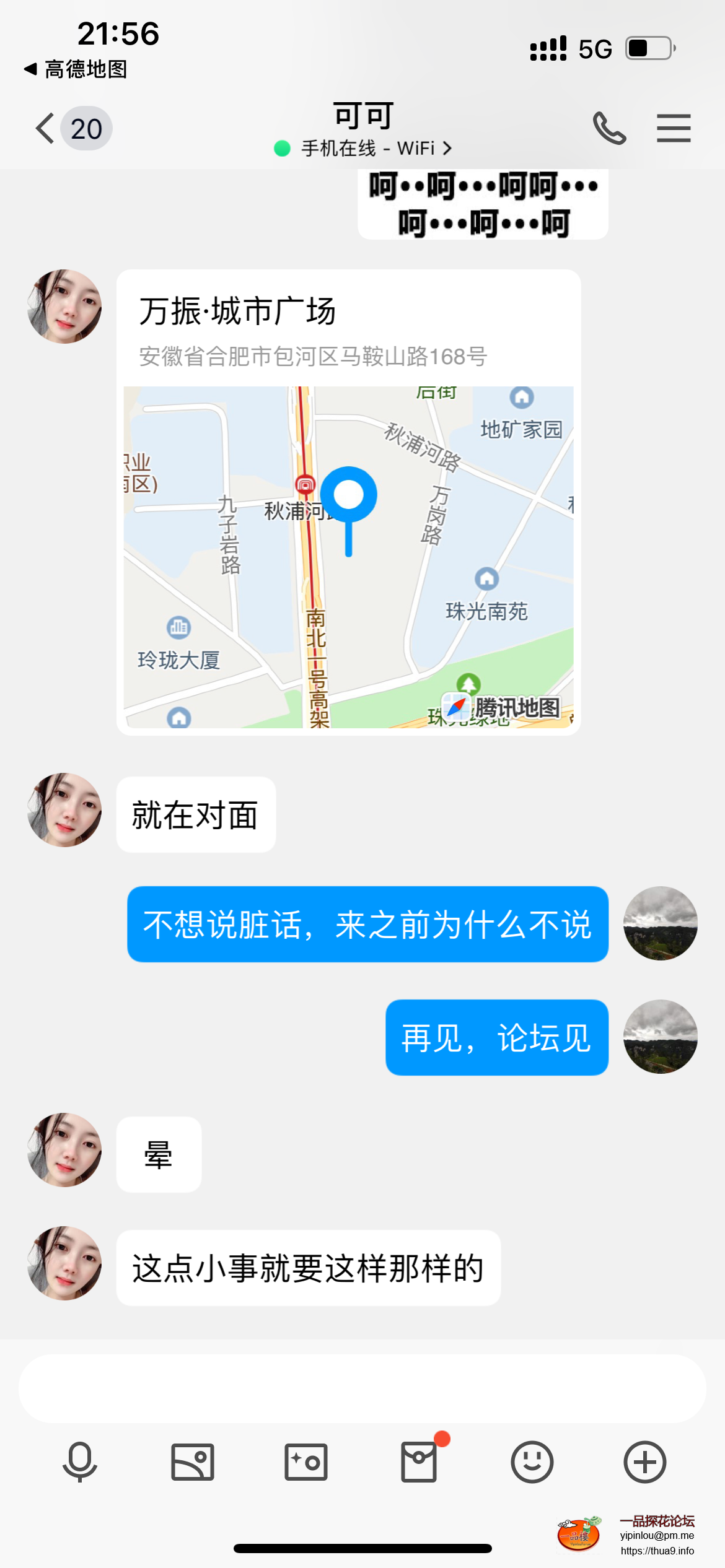Image resolution: width=725 pixels, height=1568 pixels.
Task: Open chat settings via hamburger icon
Action: (674, 128)
